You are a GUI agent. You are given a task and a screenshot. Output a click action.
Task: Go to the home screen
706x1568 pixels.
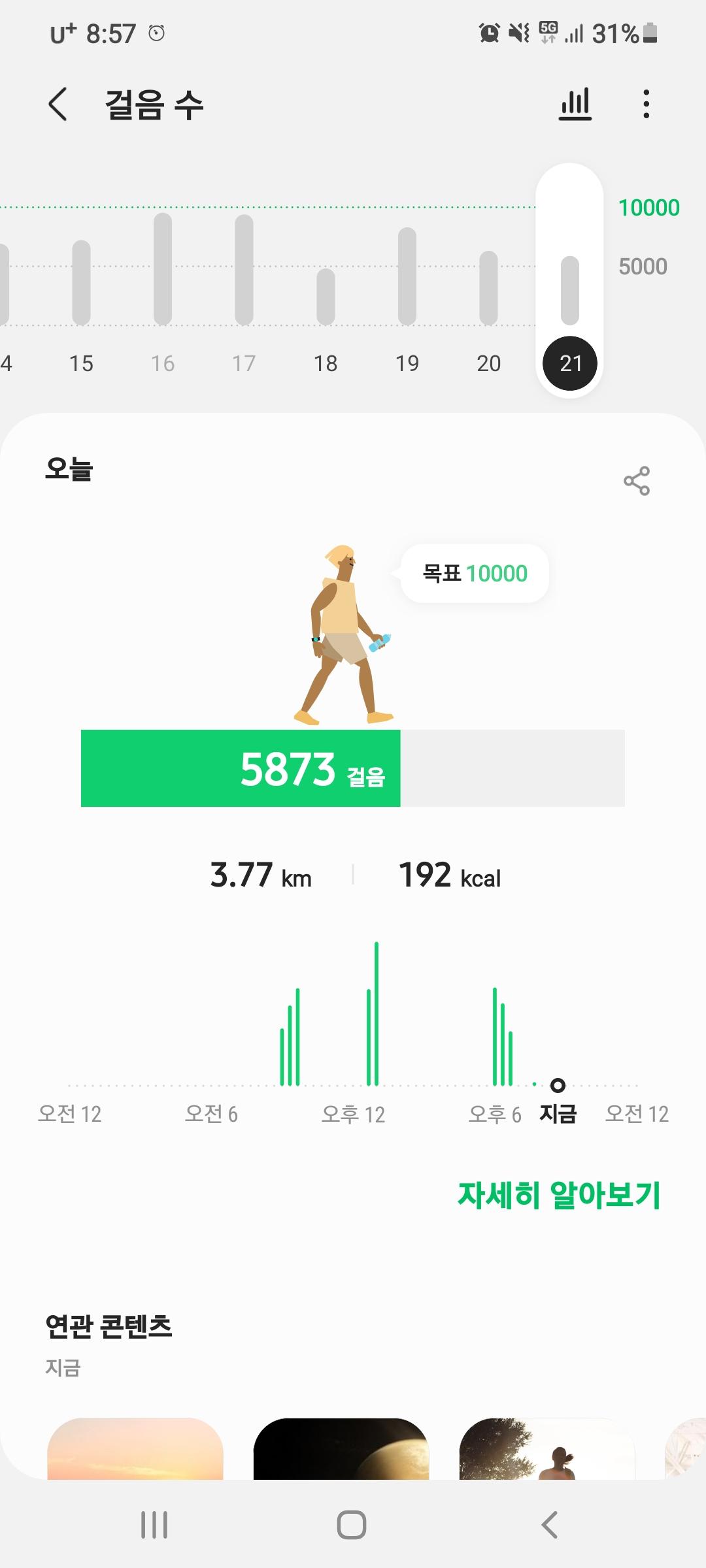coord(352,1525)
